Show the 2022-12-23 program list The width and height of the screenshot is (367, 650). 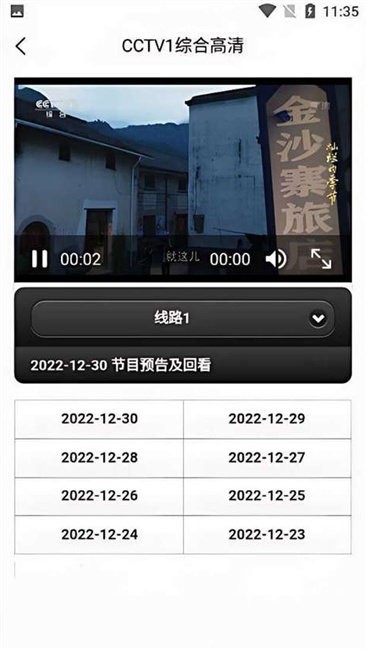click(x=267, y=535)
